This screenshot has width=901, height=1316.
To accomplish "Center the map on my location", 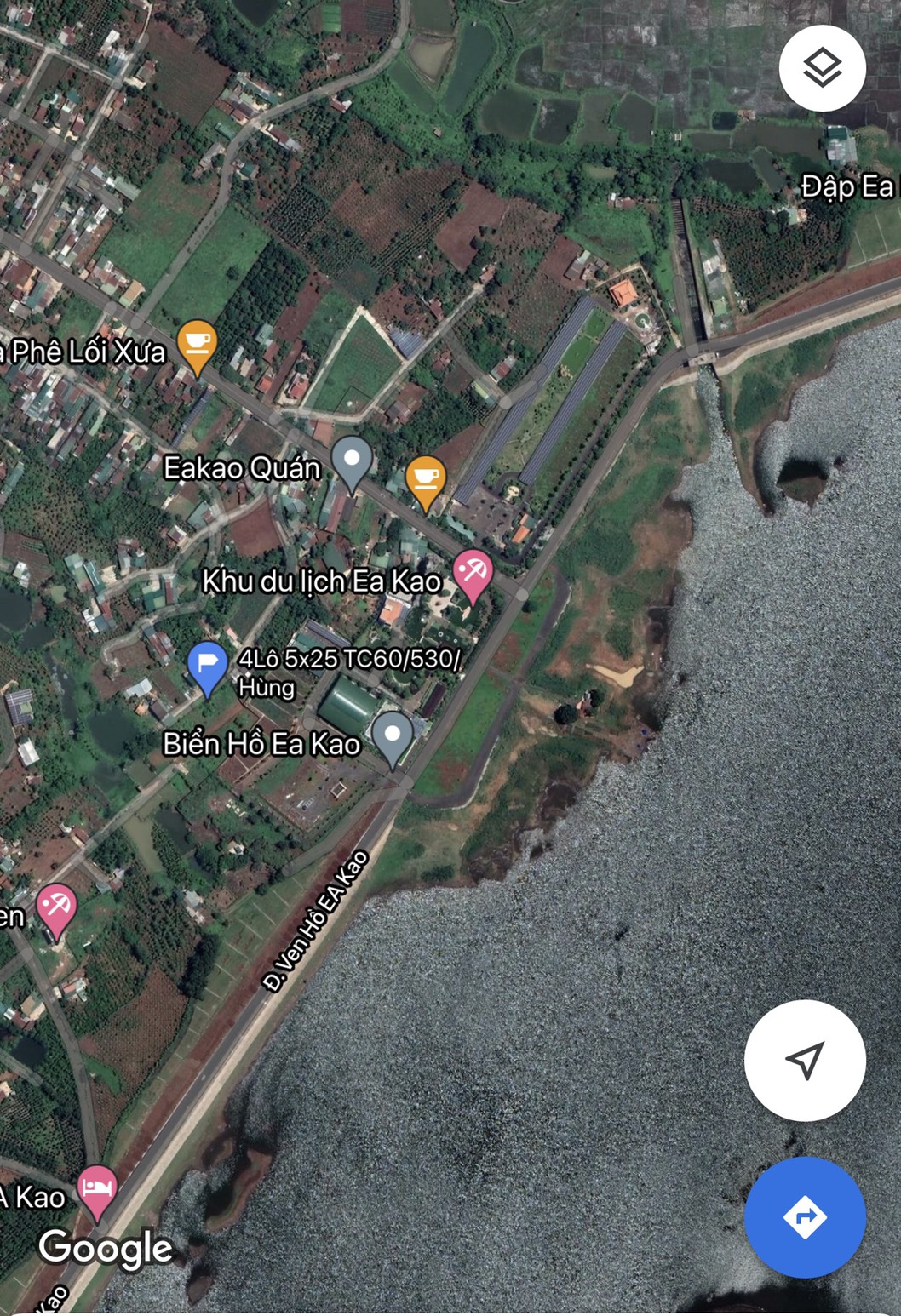I will tap(804, 1060).
